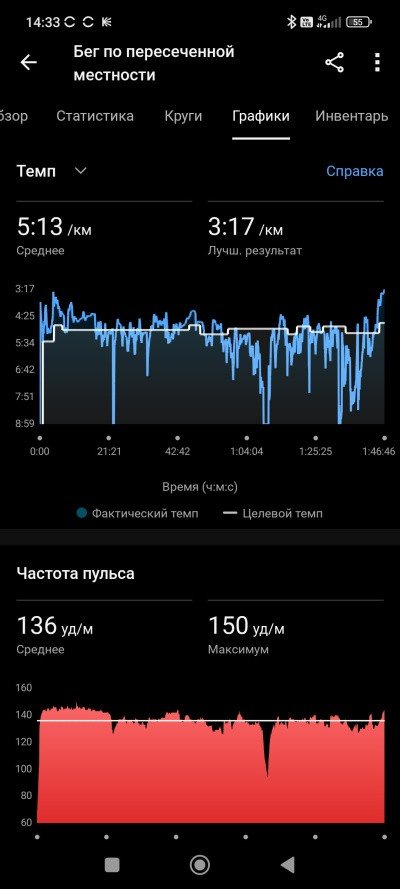The image size is (400, 889).
Task: Switch to the Статистика tab
Action: (95, 116)
